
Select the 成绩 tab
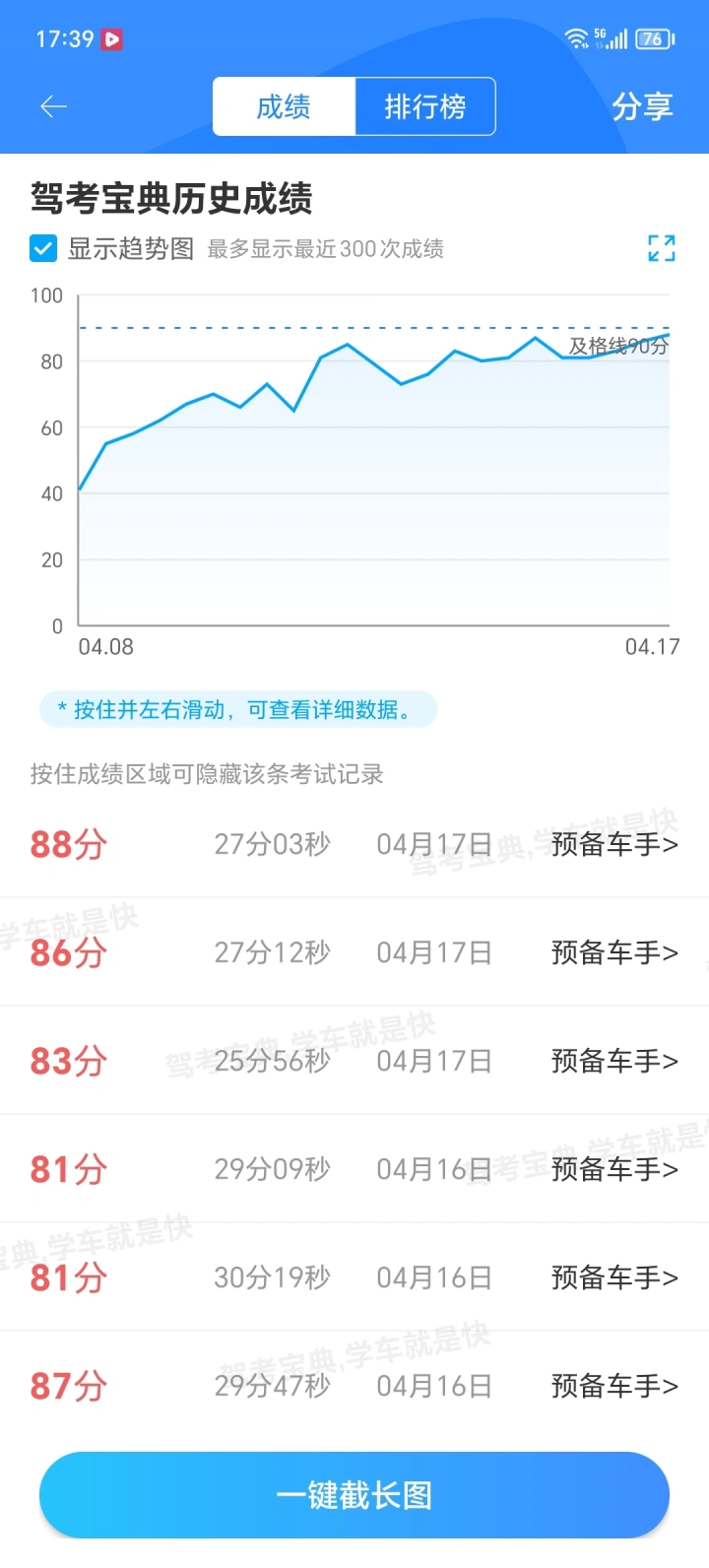[284, 106]
